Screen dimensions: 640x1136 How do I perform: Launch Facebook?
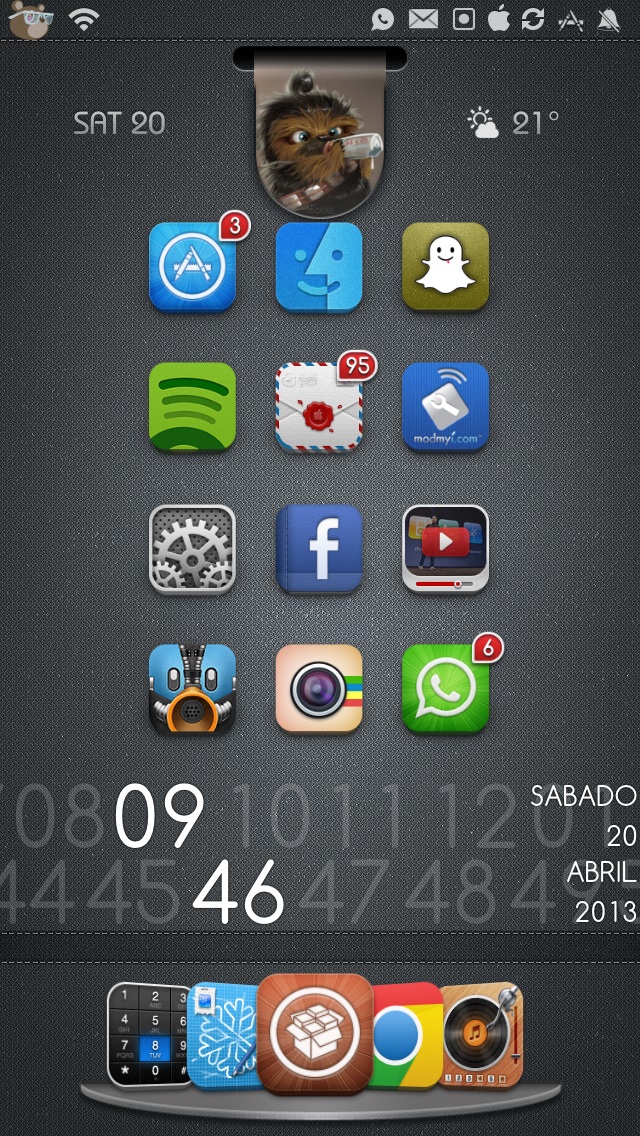click(x=319, y=548)
